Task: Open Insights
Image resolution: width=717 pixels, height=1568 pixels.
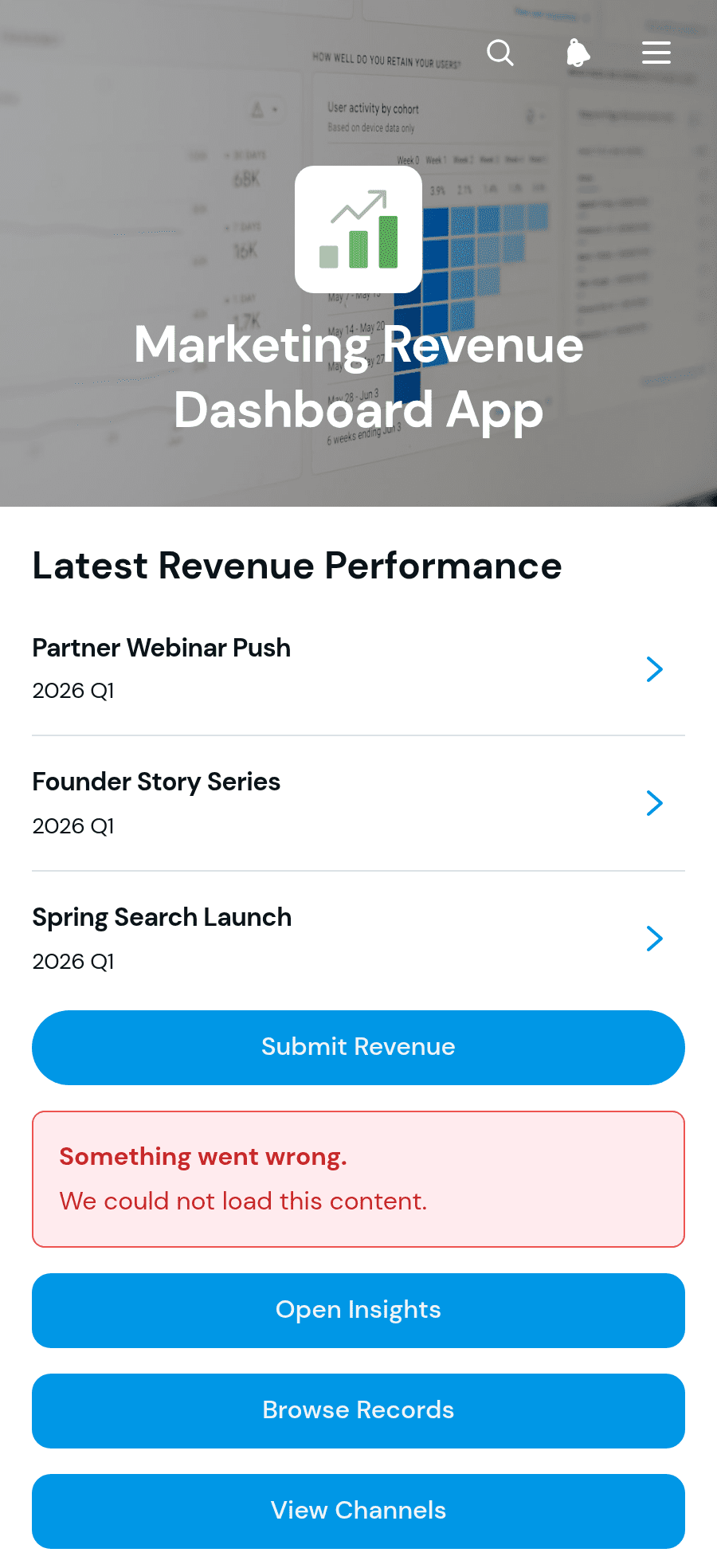Action: point(358,1311)
